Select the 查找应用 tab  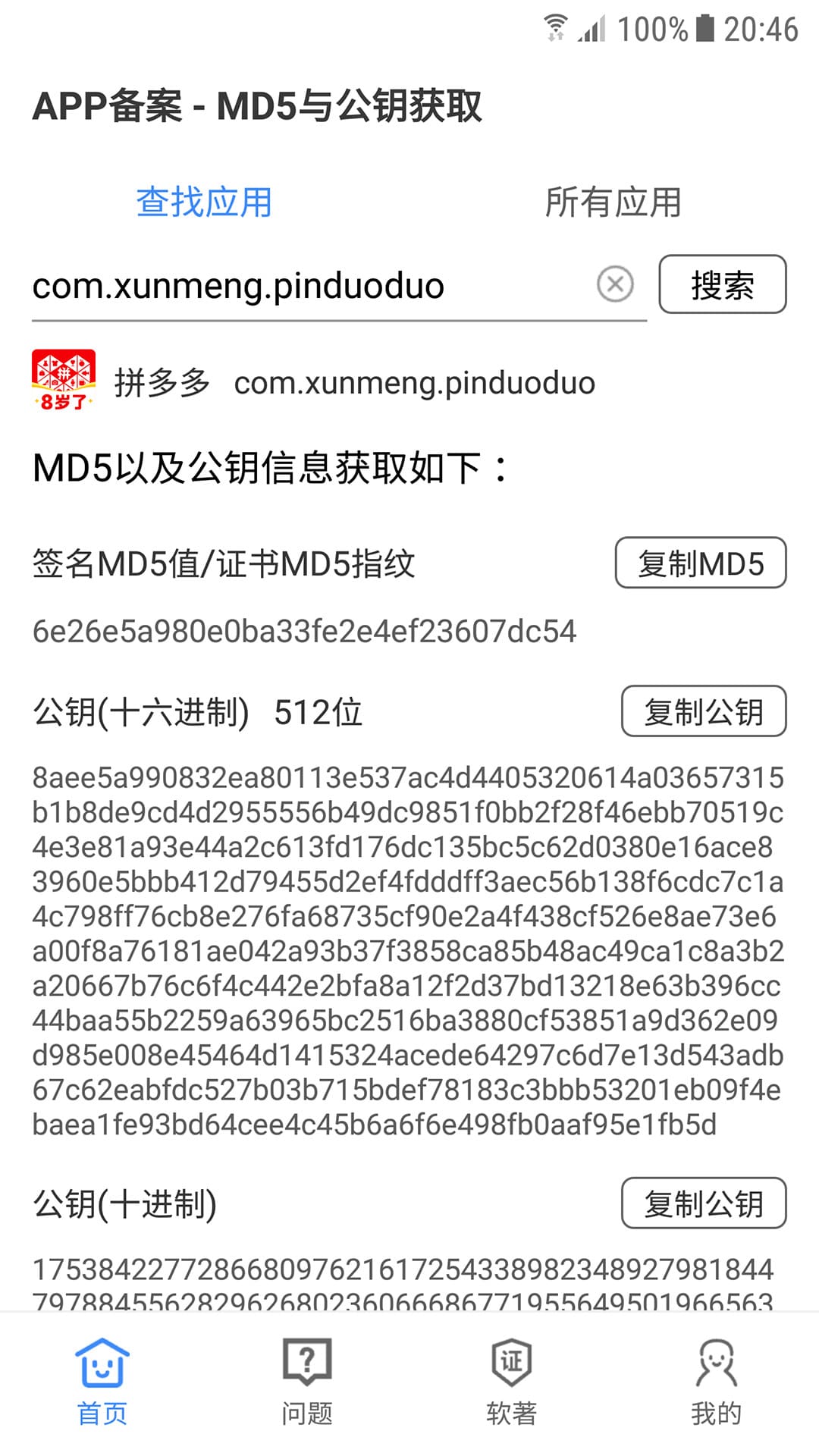[x=204, y=202]
